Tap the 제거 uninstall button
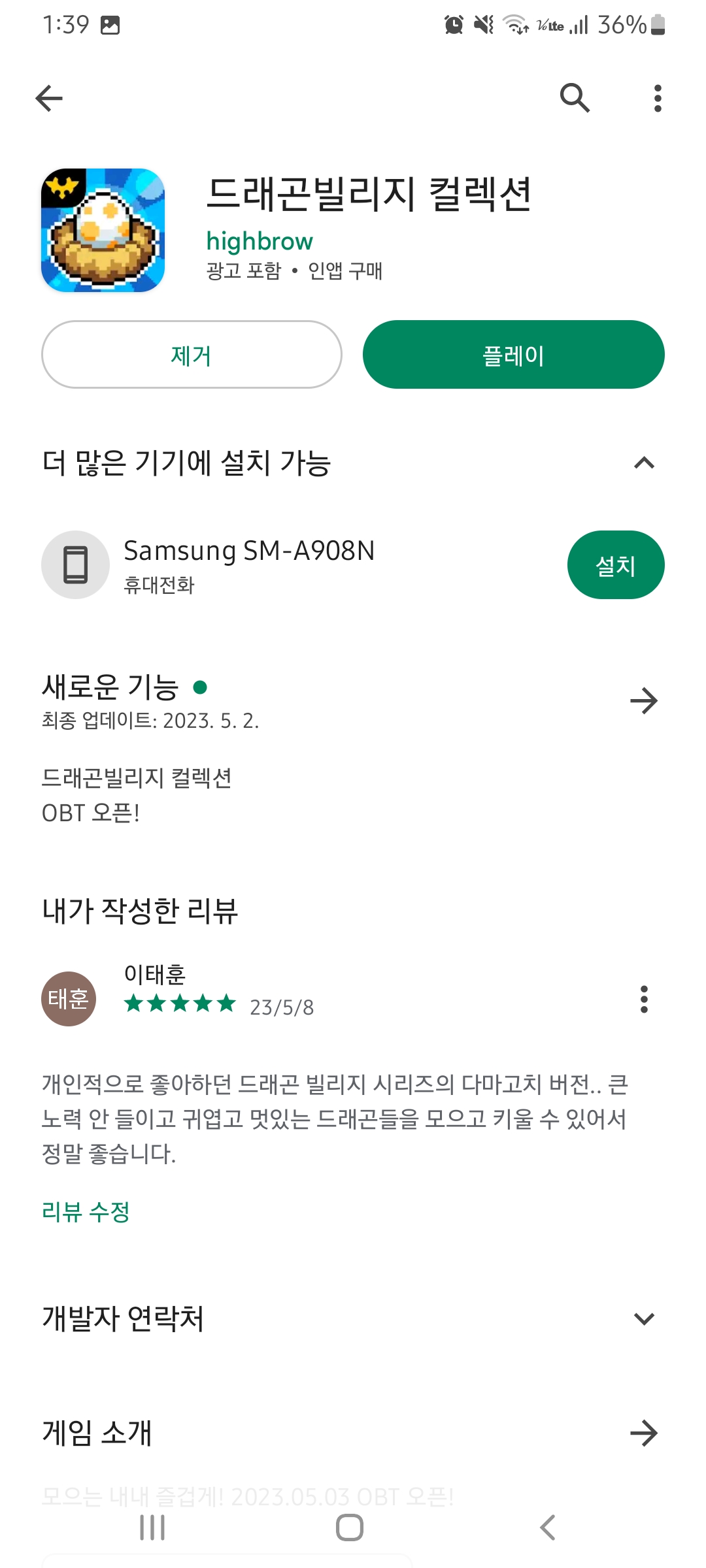 192,355
